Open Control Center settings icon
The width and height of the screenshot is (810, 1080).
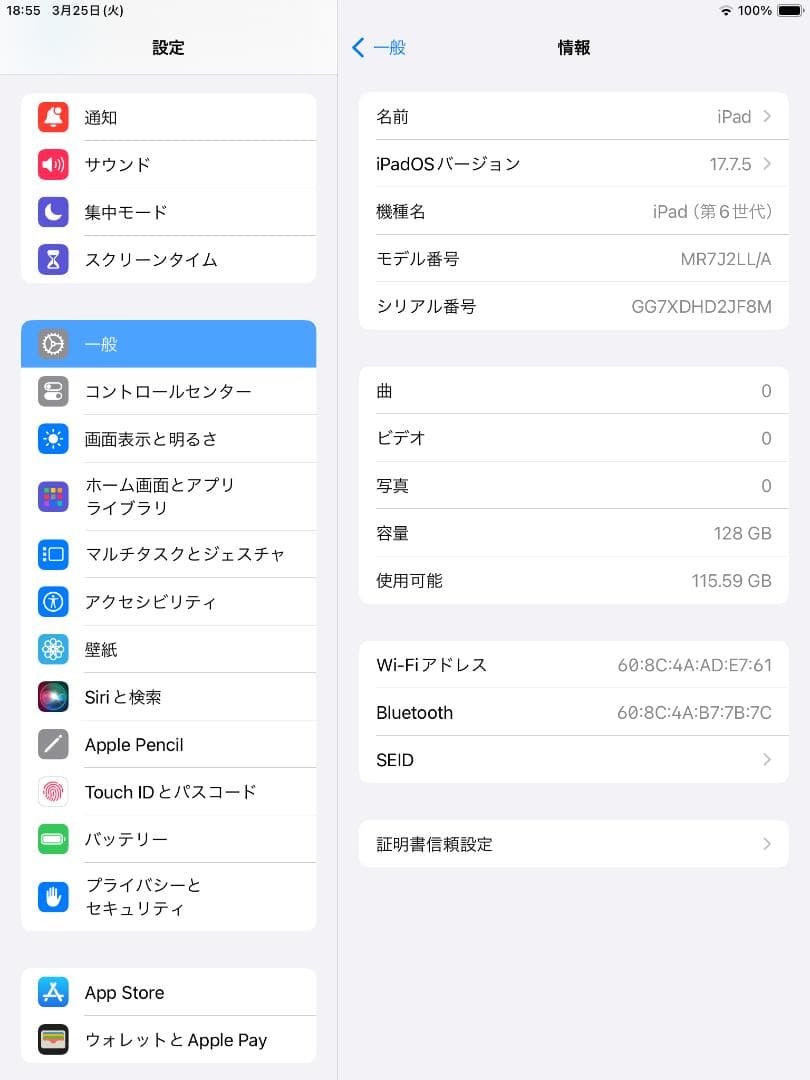(x=53, y=391)
